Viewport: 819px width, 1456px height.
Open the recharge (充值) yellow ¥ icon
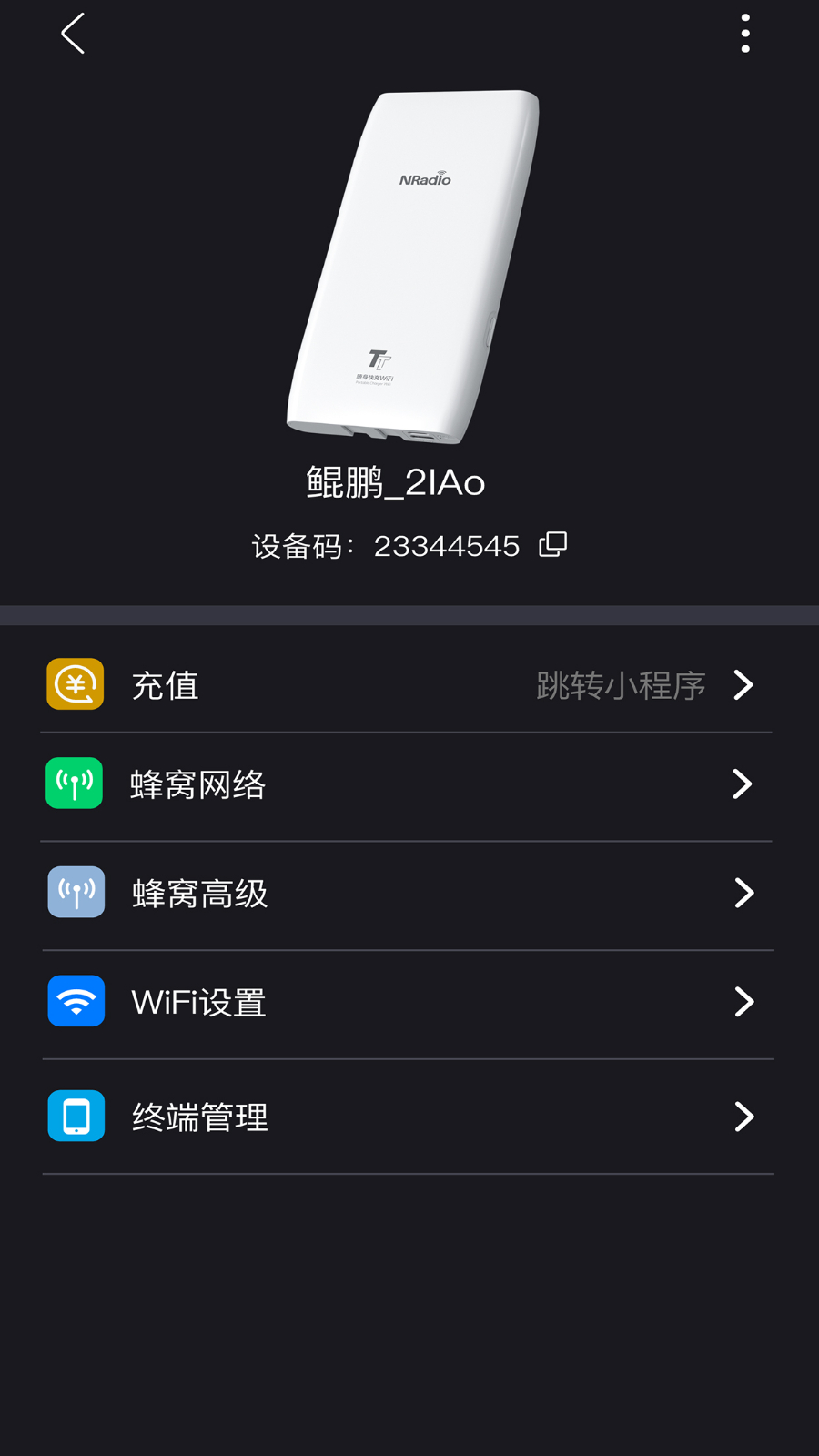(x=76, y=684)
